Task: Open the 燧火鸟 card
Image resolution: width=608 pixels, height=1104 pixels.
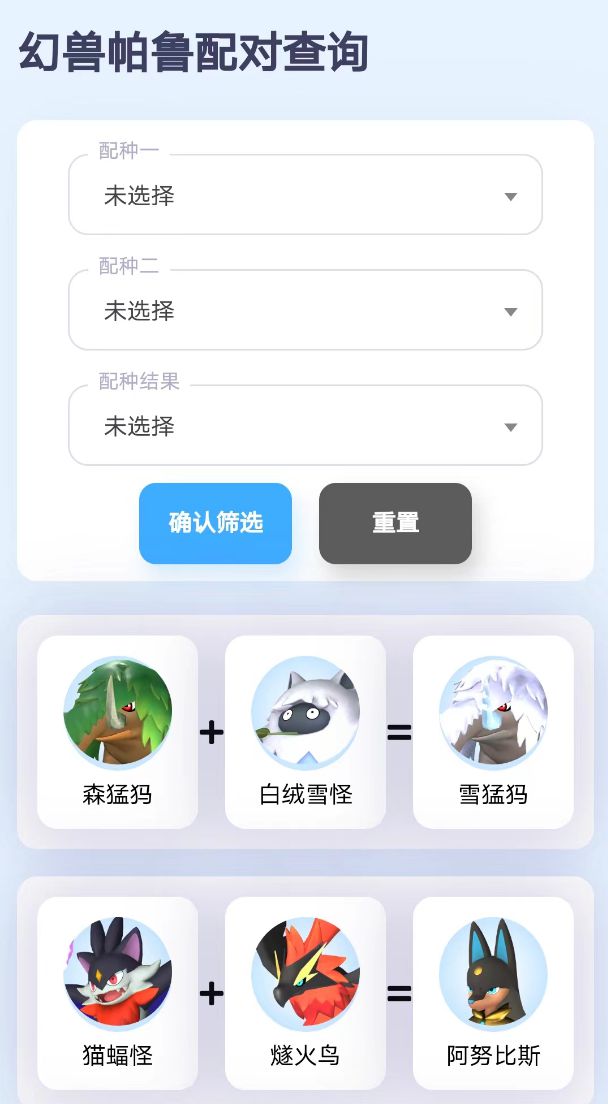Action: point(305,993)
